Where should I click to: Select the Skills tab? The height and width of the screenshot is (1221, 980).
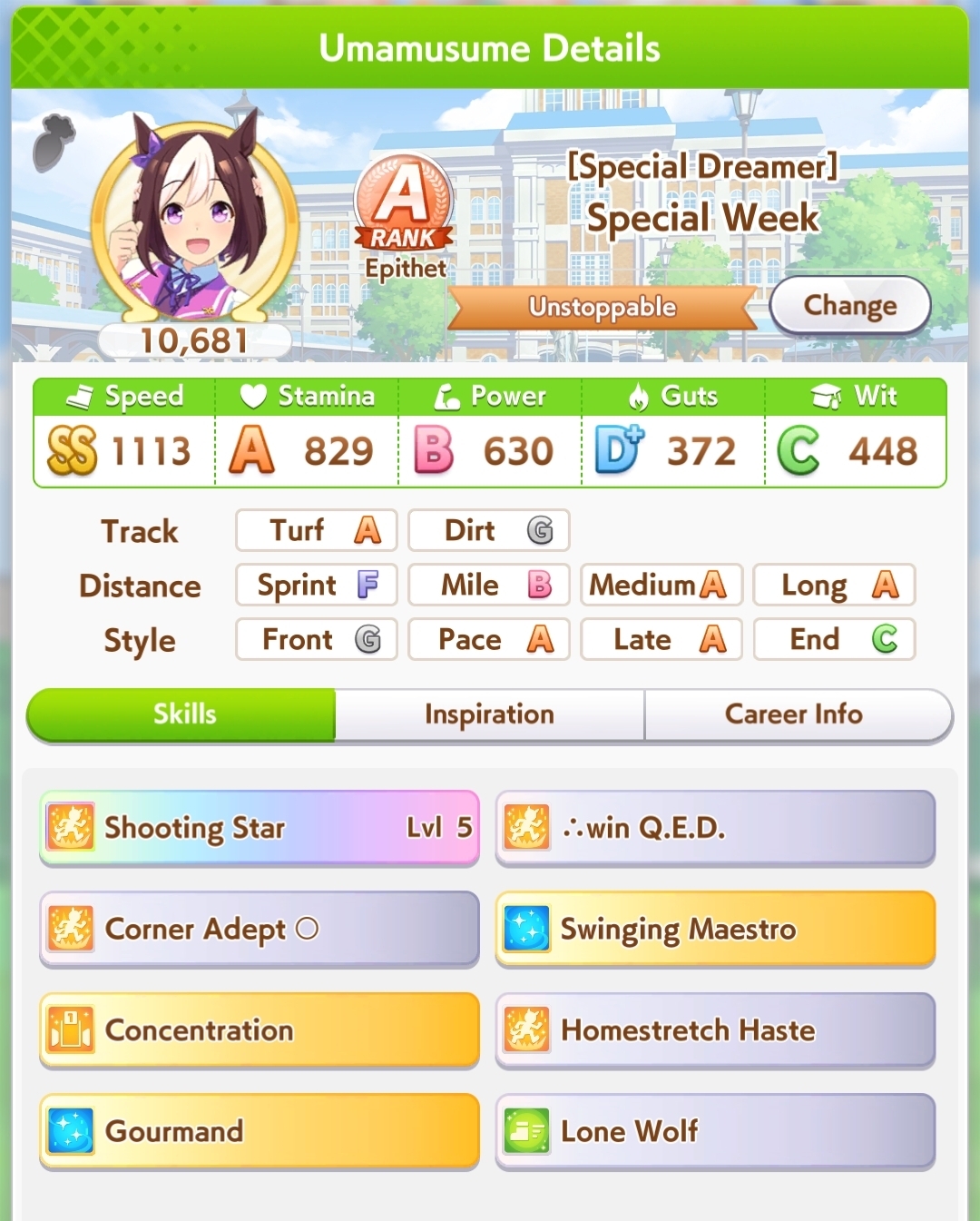(x=184, y=714)
